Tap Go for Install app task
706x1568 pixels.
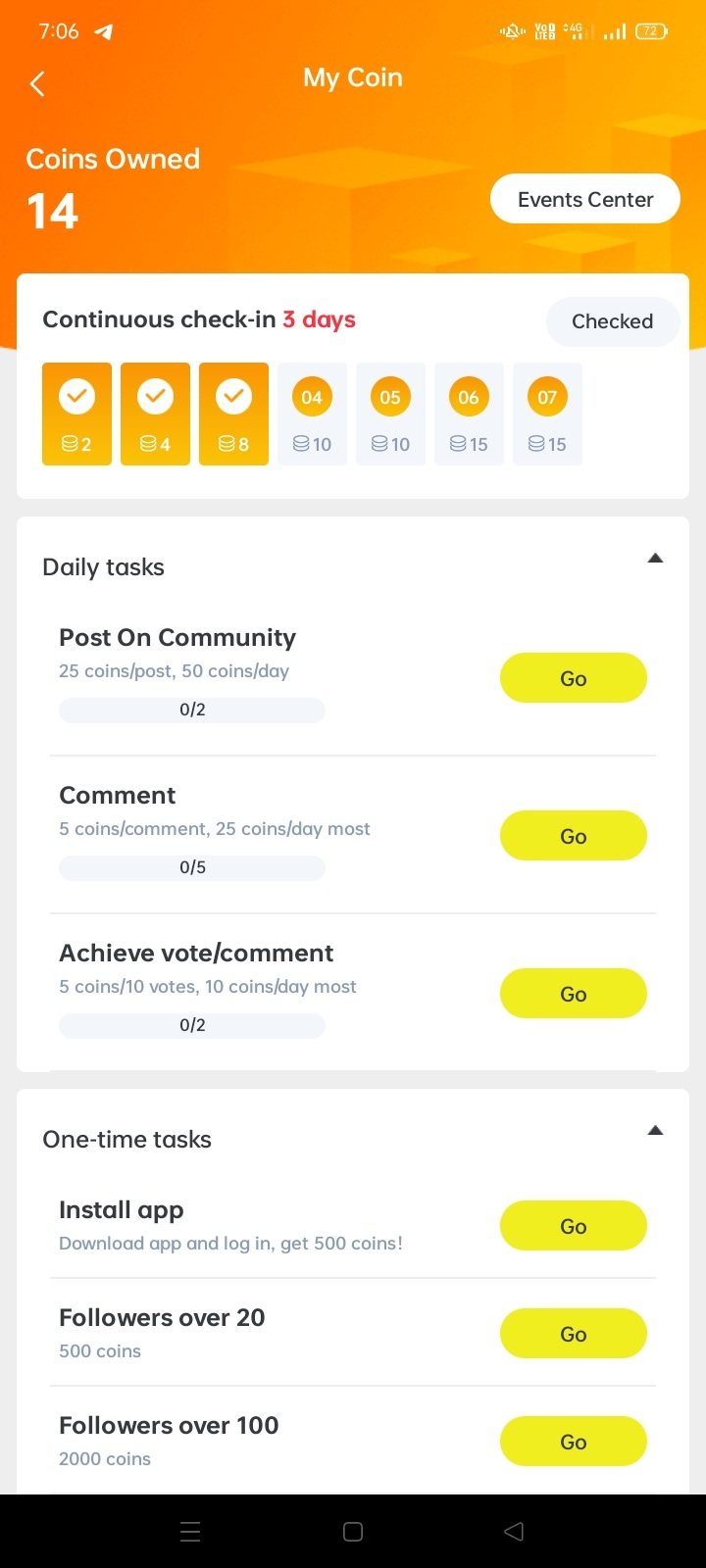pos(573,1226)
